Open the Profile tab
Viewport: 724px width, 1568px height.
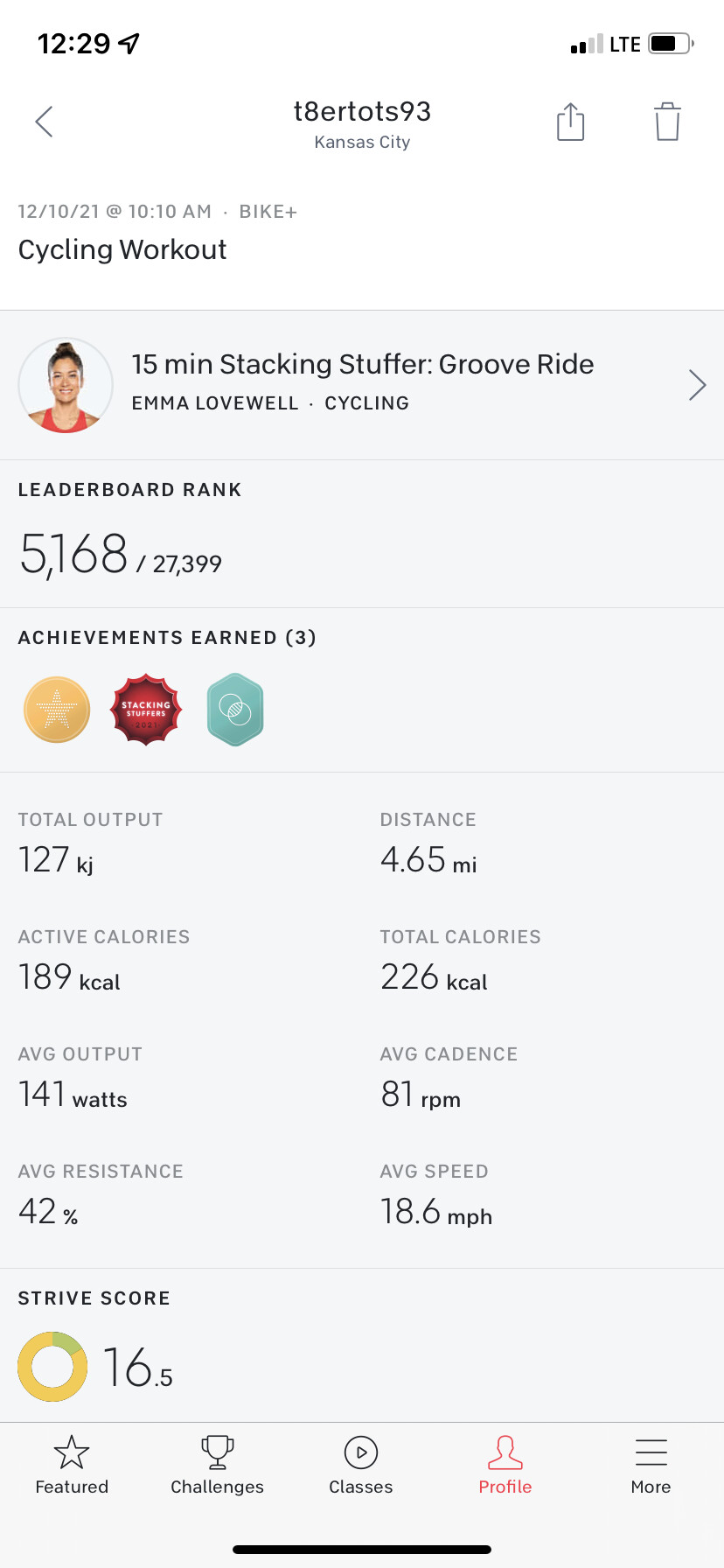tap(505, 1466)
